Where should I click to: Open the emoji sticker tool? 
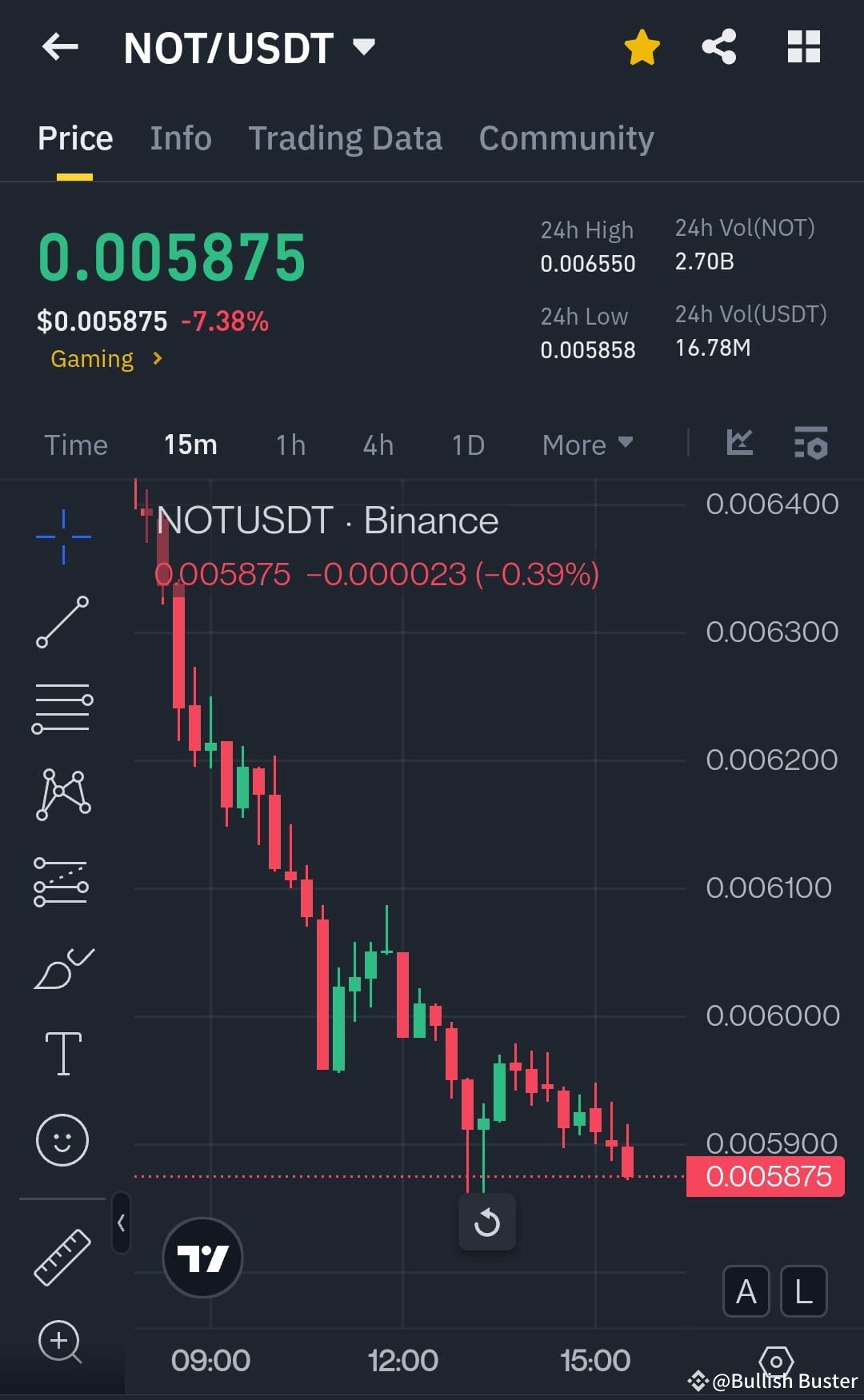[x=62, y=1141]
